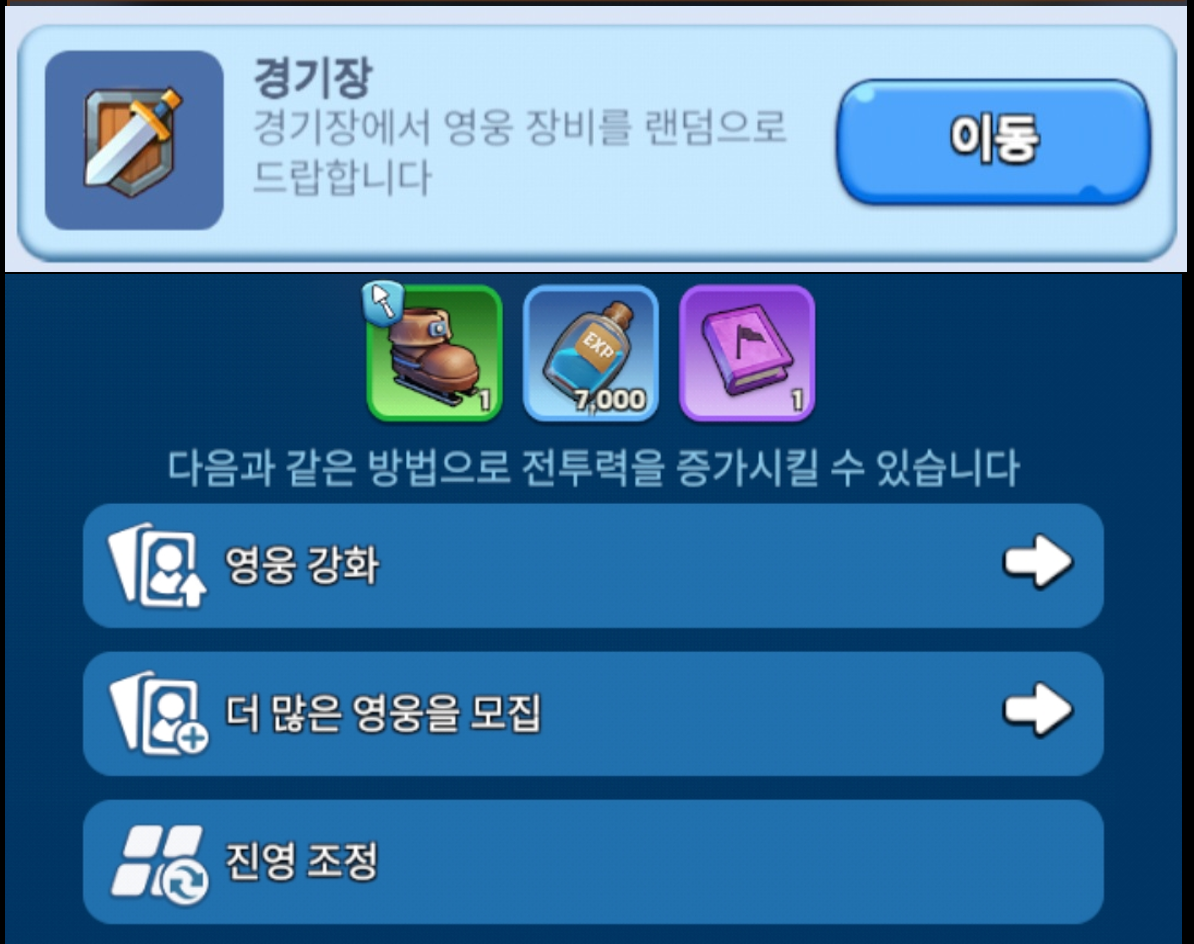Viewport: 1194px width, 944px height.
Task: Select the 진영 조정 option
Action: click(x=592, y=862)
